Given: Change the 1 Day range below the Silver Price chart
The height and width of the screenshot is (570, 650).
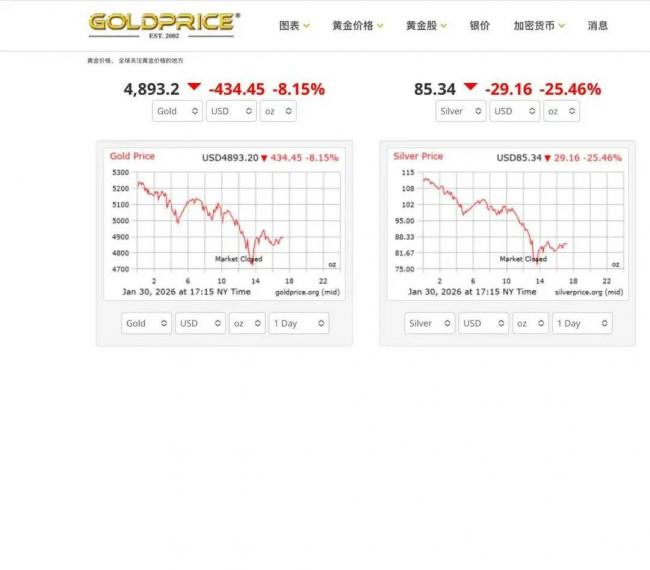Looking at the screenshot, I should (582, 323).
